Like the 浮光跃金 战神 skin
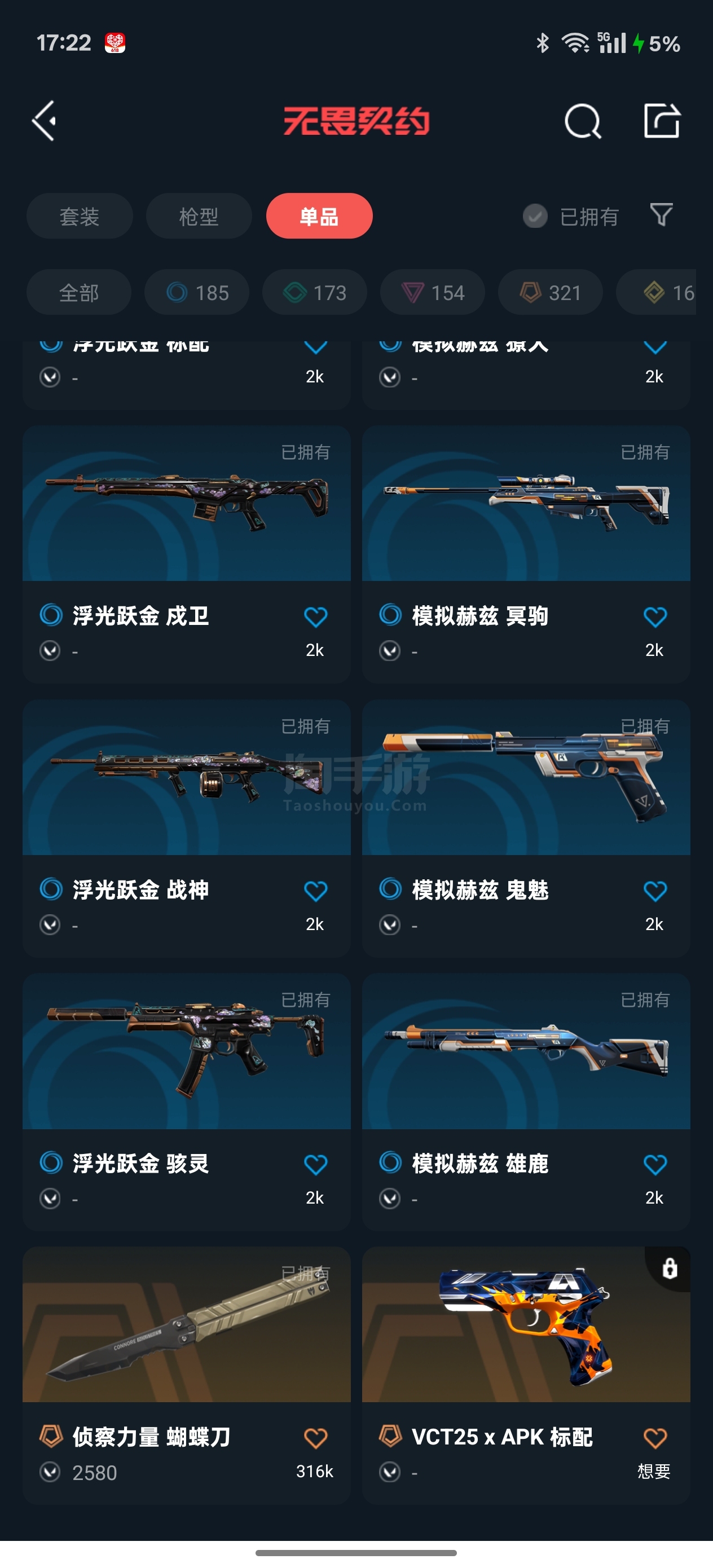This screenshot has height=1568, width=713. point(315,891)
